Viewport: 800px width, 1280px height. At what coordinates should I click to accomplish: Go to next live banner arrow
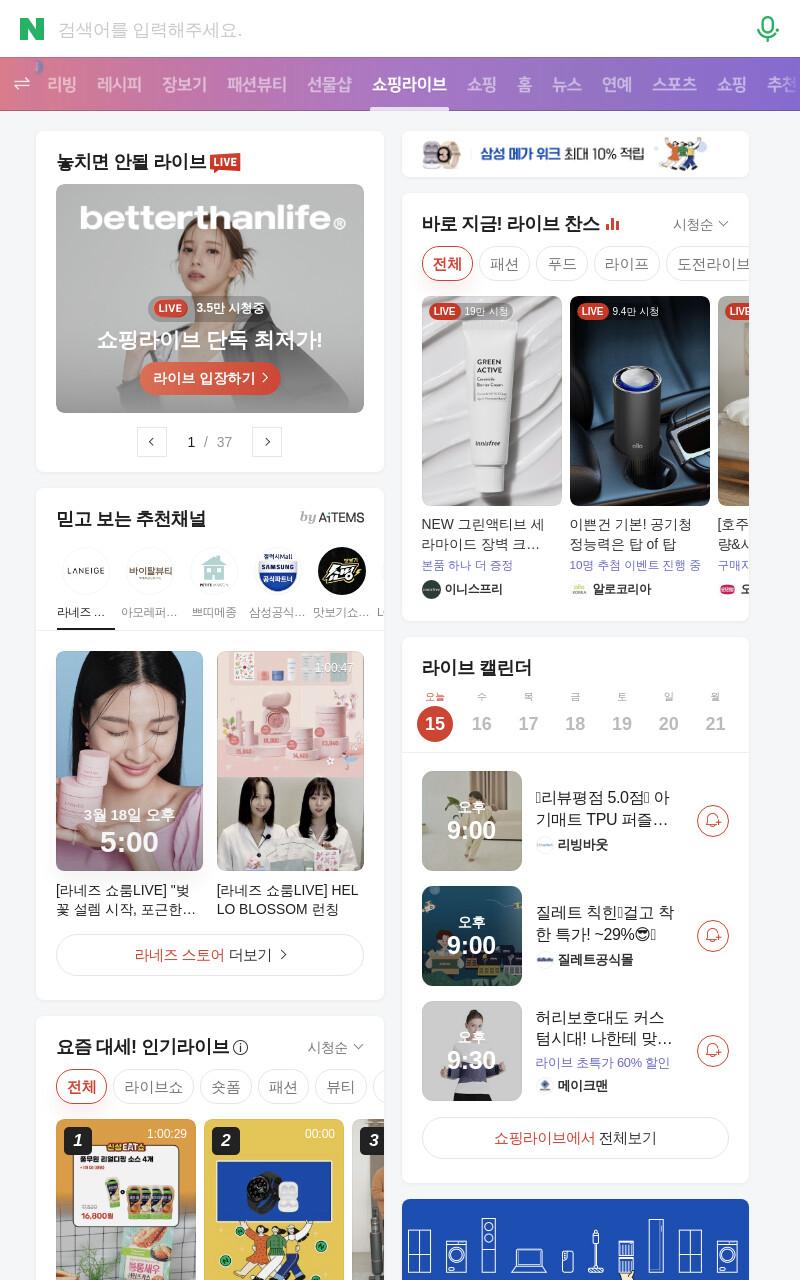267,442
